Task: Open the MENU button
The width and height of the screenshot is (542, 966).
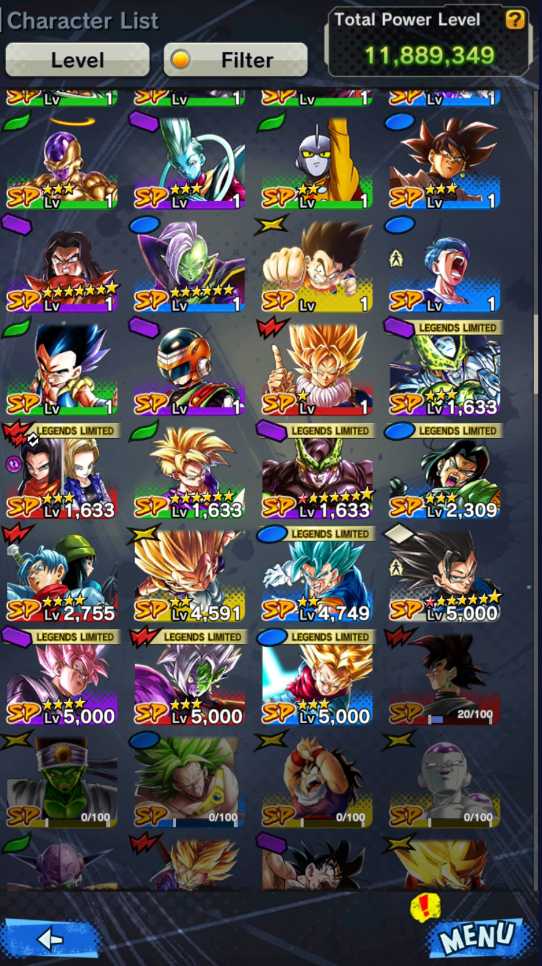Action: tap(477, 938)
